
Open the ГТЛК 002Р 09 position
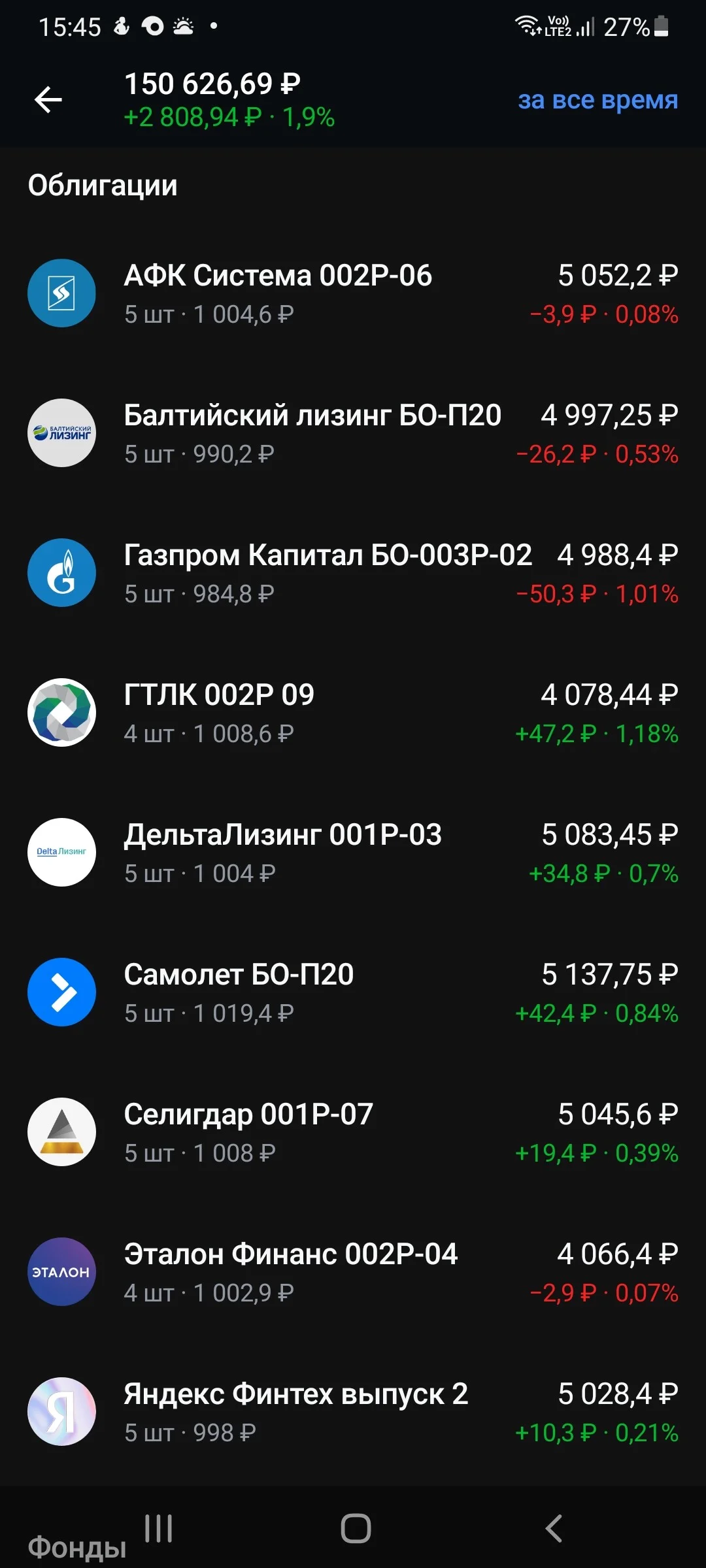pyautogui.click(x=353, y=713)
